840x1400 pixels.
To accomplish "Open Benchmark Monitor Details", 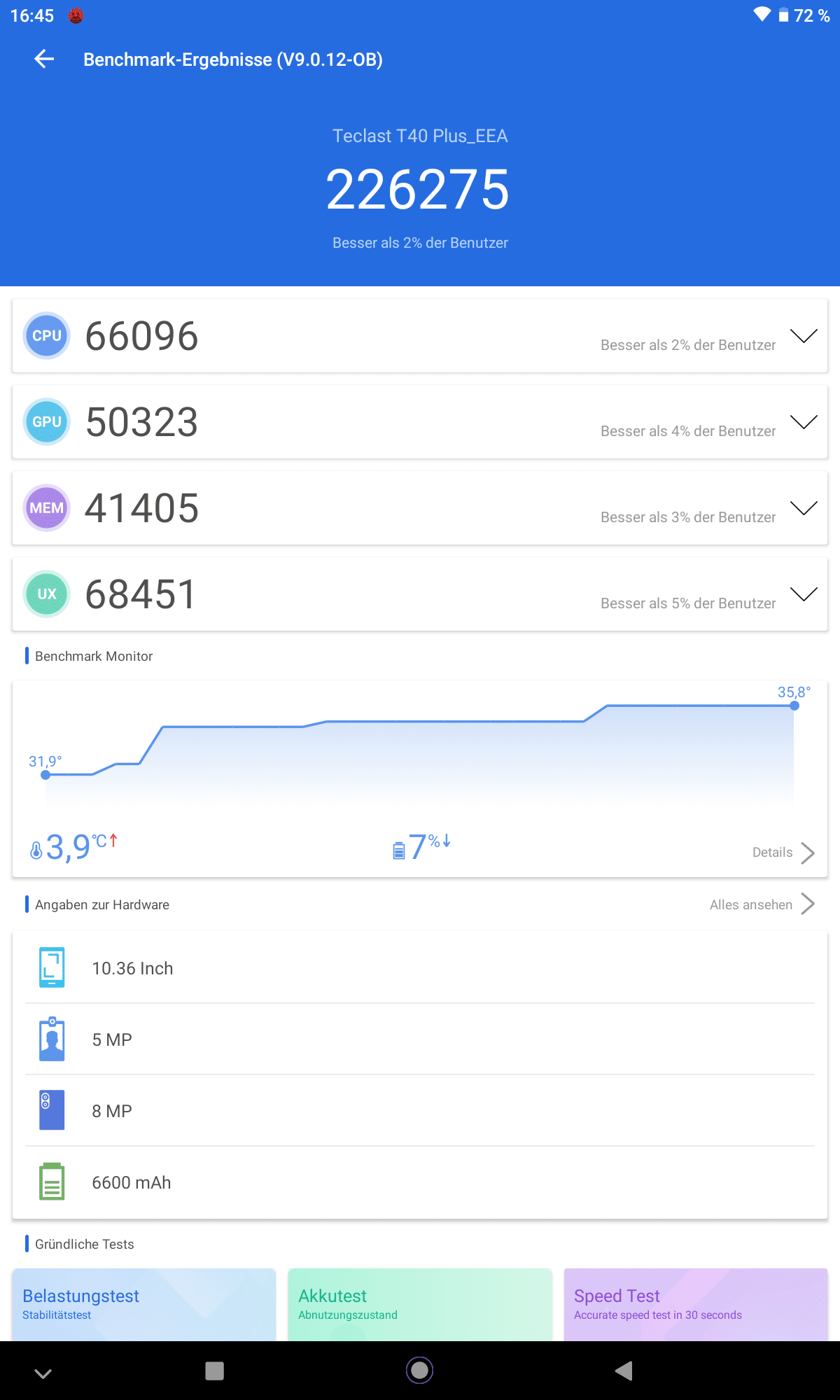I will pyautogui.click(x=783, y=853).
